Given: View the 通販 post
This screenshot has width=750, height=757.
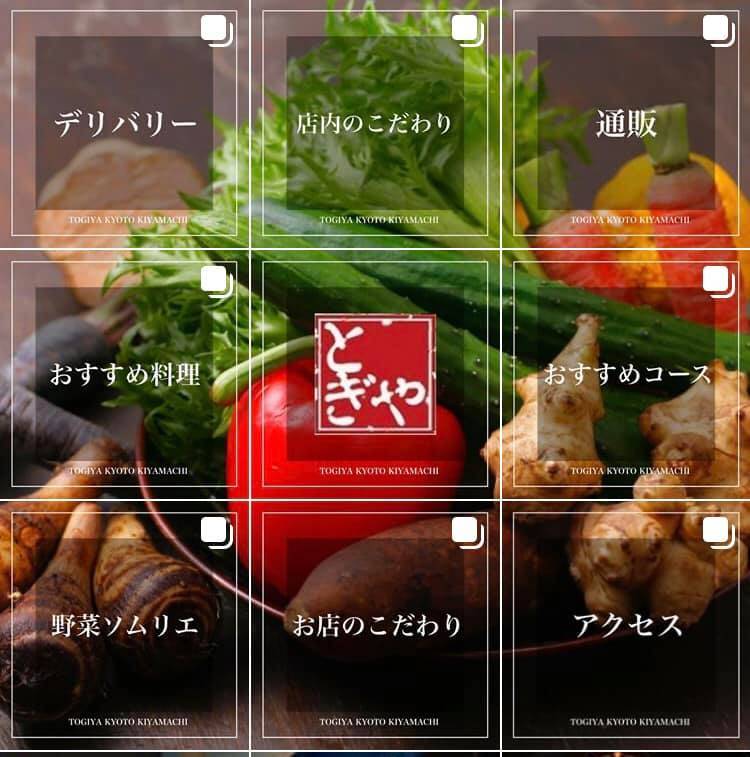Looking at the screenshot, I should [626, 124].
